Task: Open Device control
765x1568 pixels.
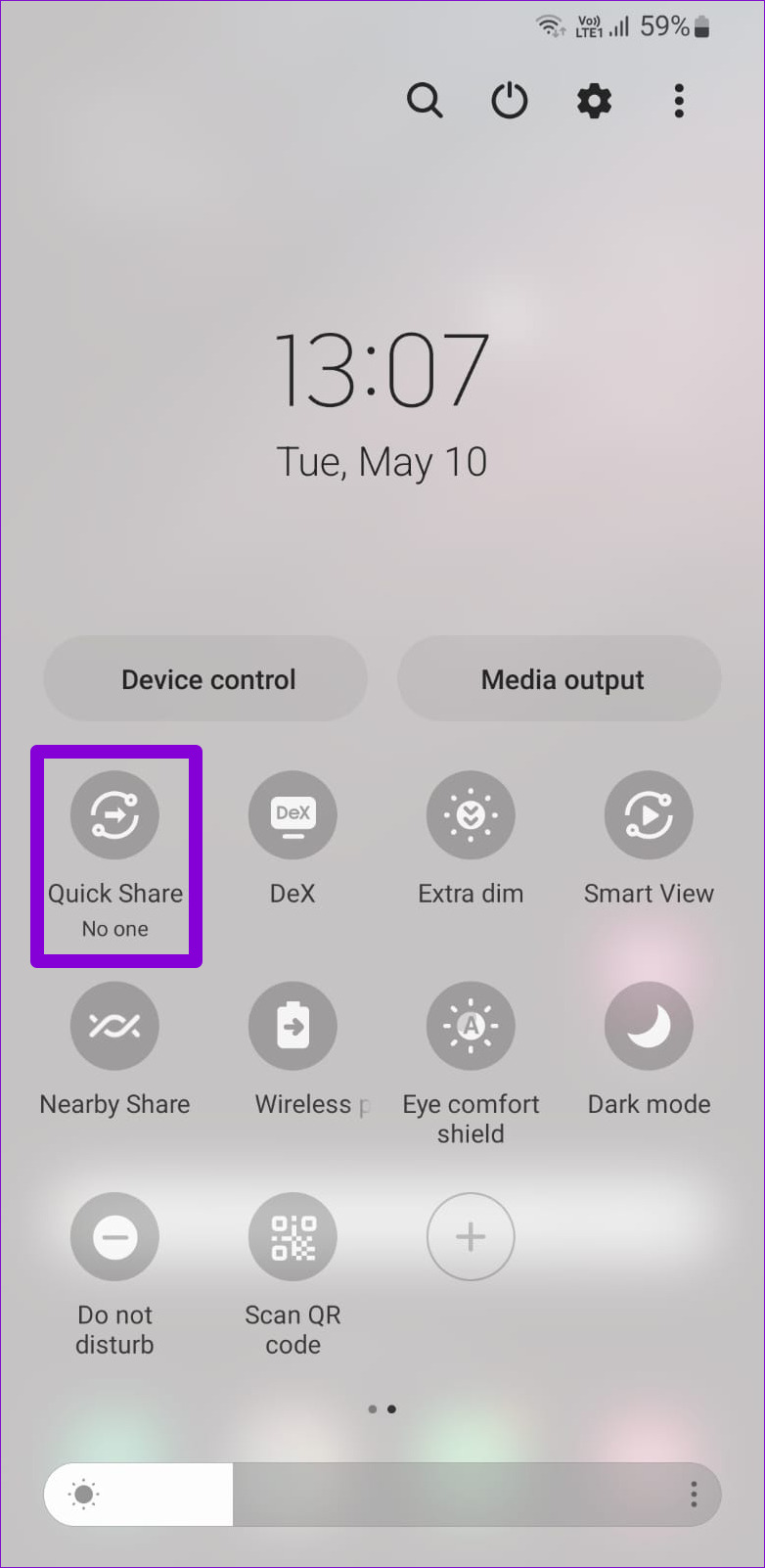Action: (205, 679)
